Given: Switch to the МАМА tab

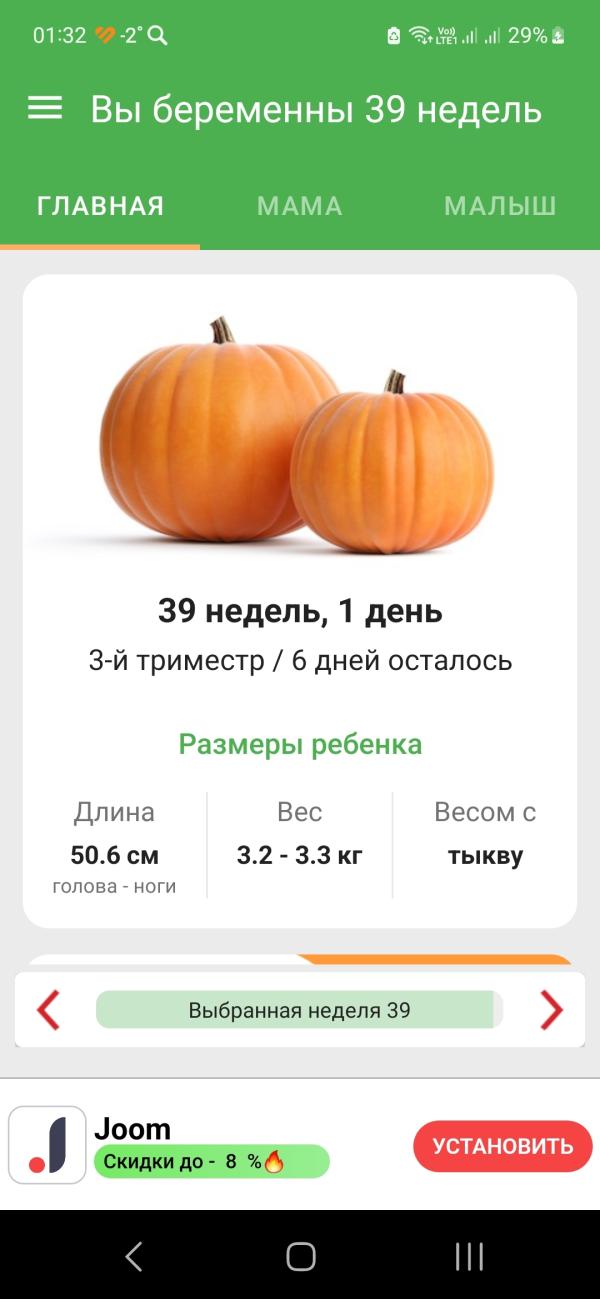Looking at the screenshot, I should [300, 207].
